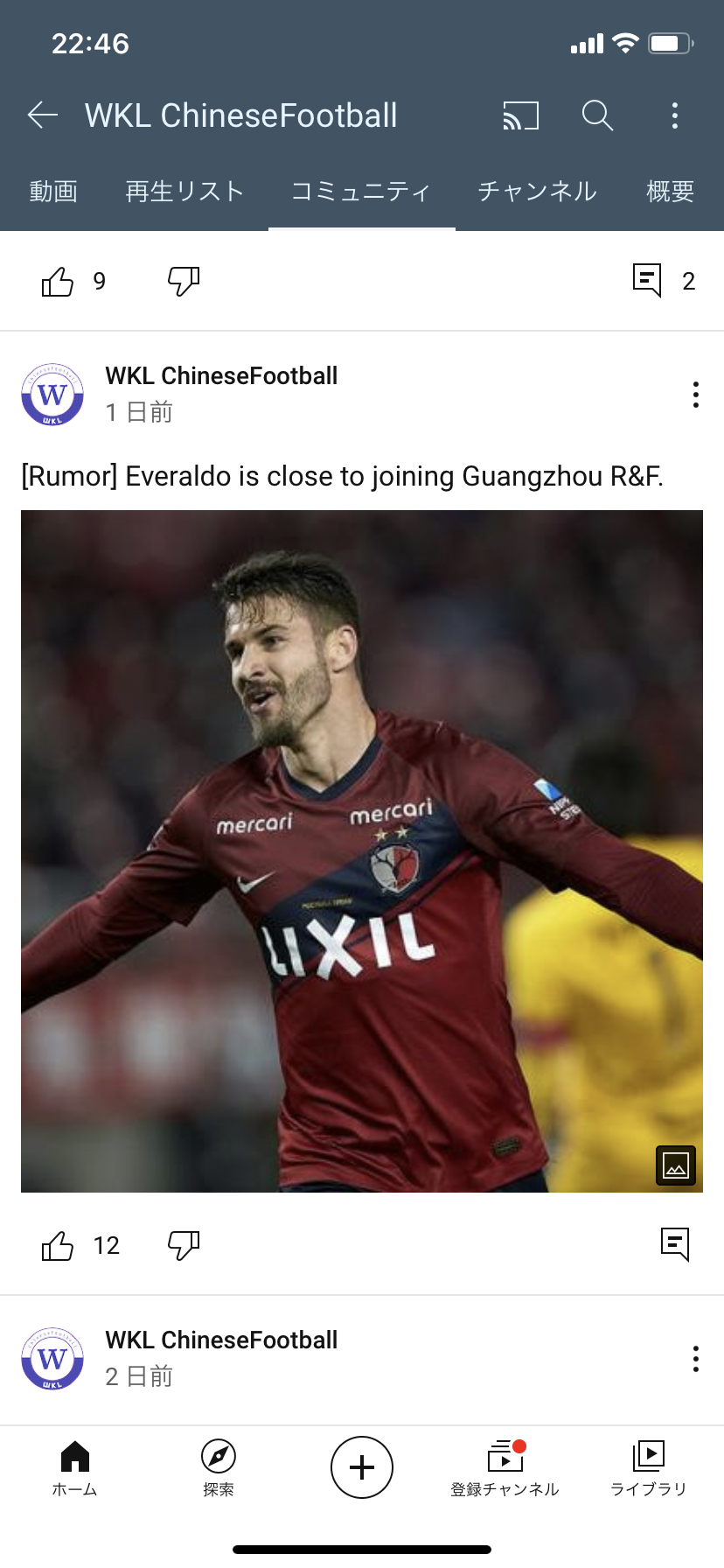
Task: Switch to the 再生リスト tab
Action: (184, 192)
